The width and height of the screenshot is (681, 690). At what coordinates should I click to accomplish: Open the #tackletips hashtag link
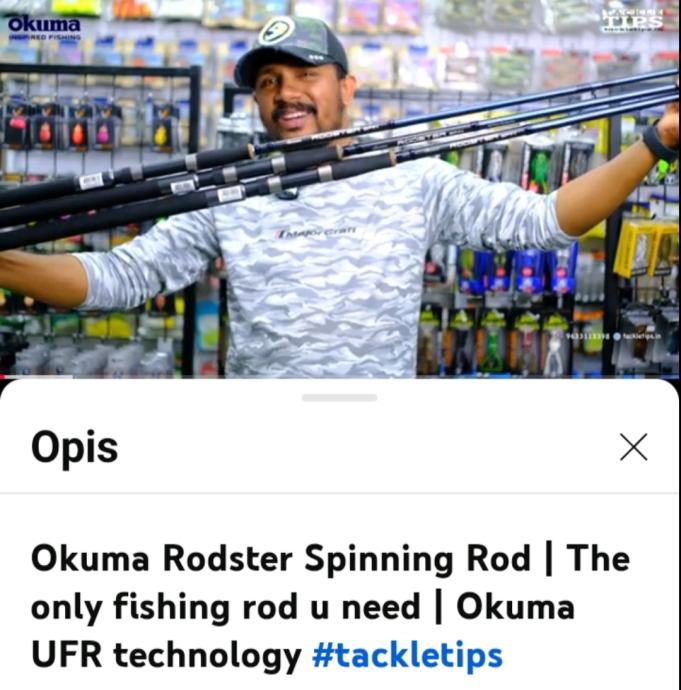pos(407,655)
